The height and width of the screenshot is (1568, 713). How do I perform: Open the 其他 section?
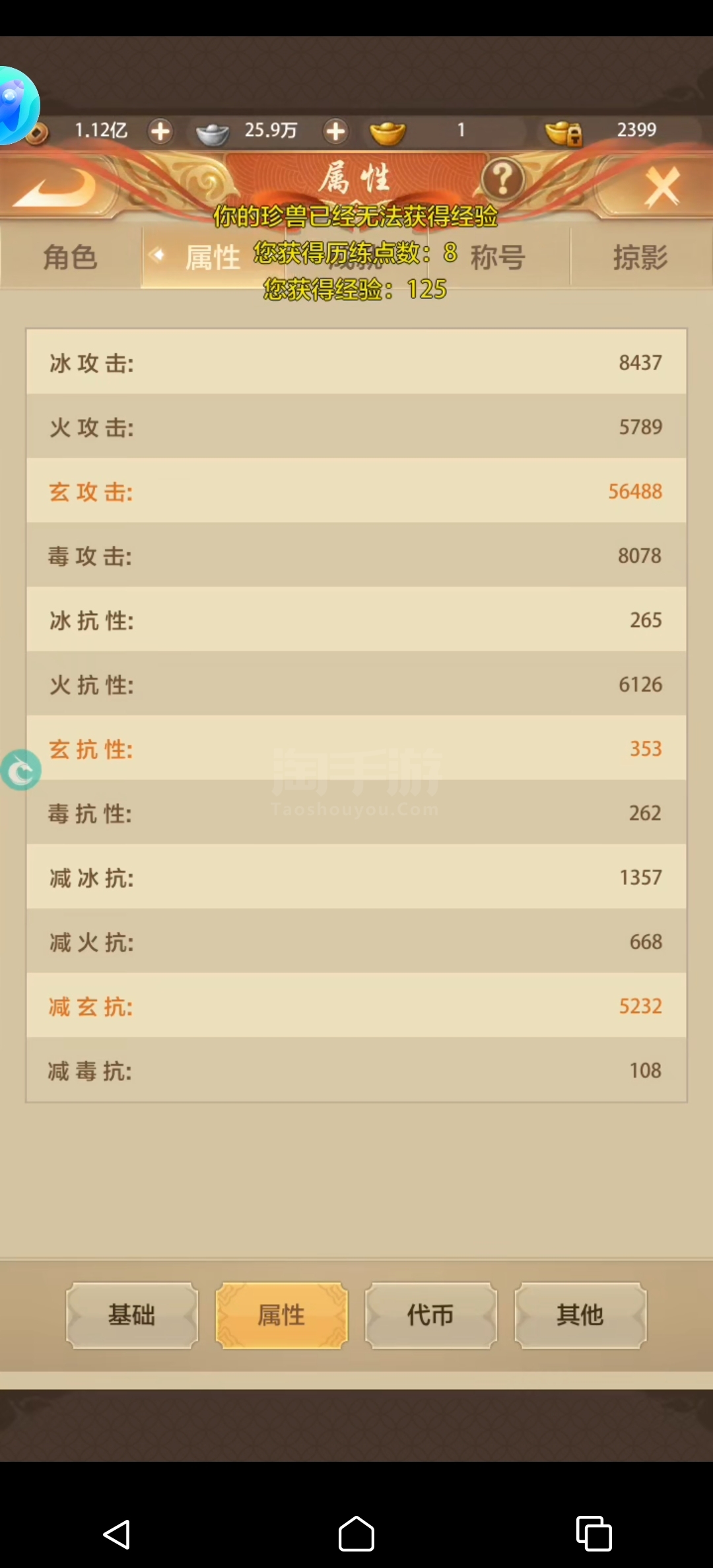(580, 1315)
